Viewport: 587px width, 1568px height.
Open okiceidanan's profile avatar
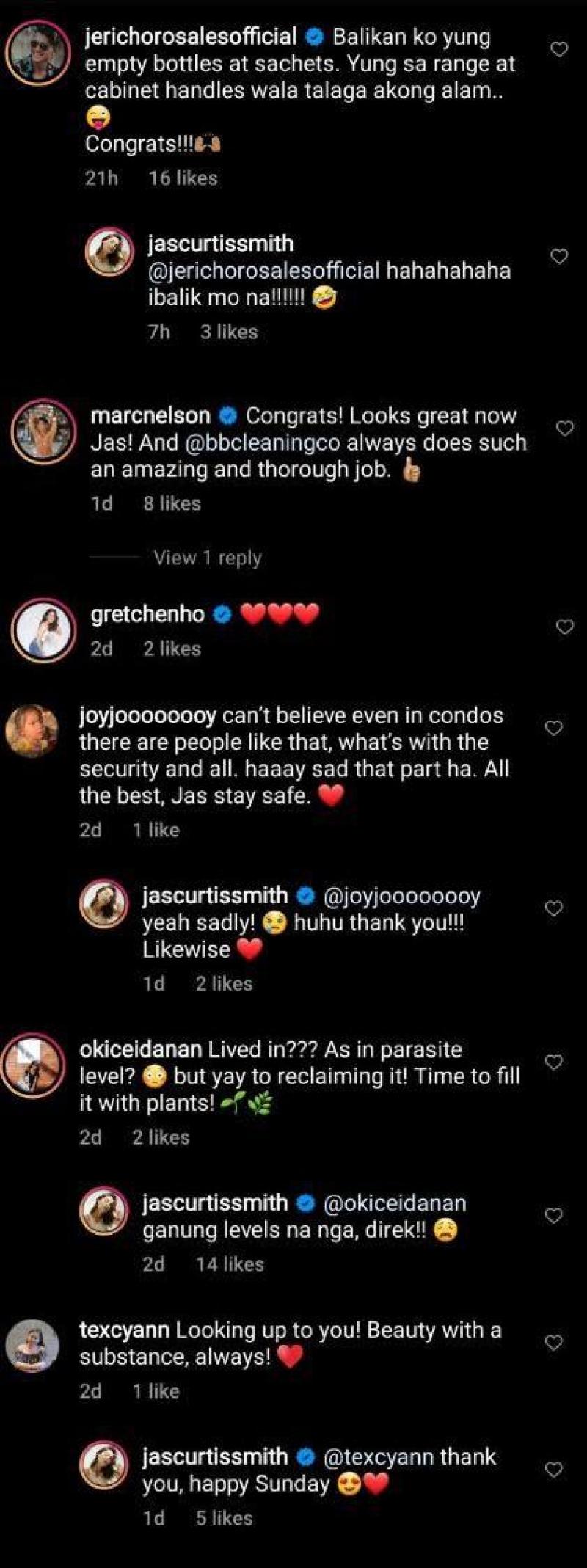pos(33,1065)
